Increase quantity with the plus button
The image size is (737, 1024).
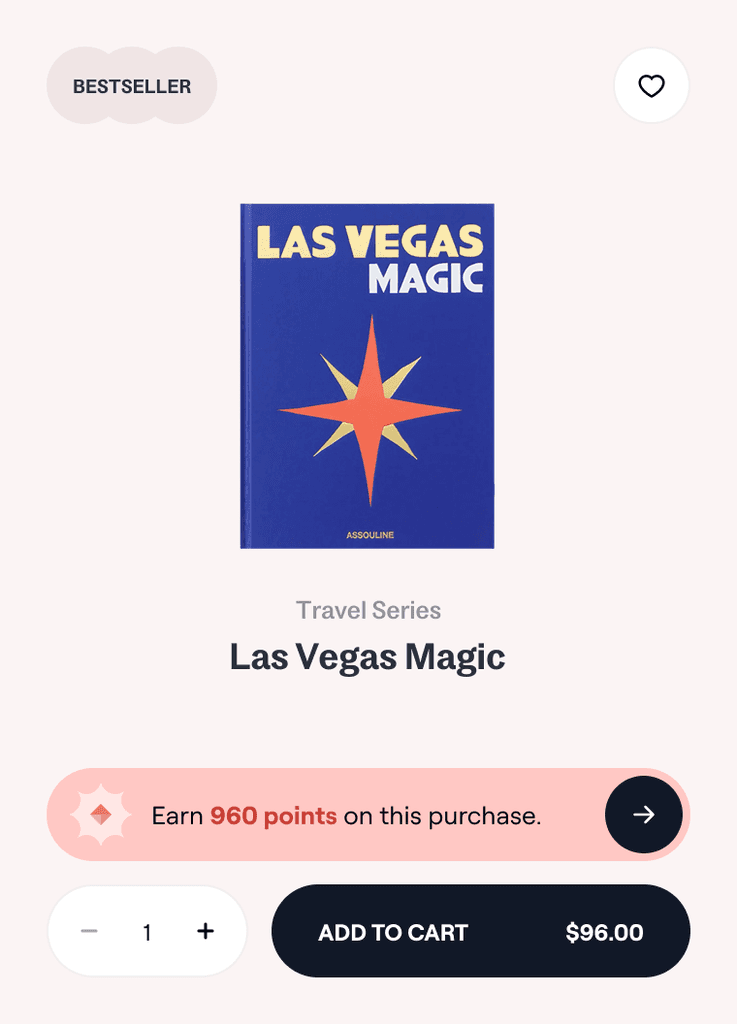[x=206, y=931]
